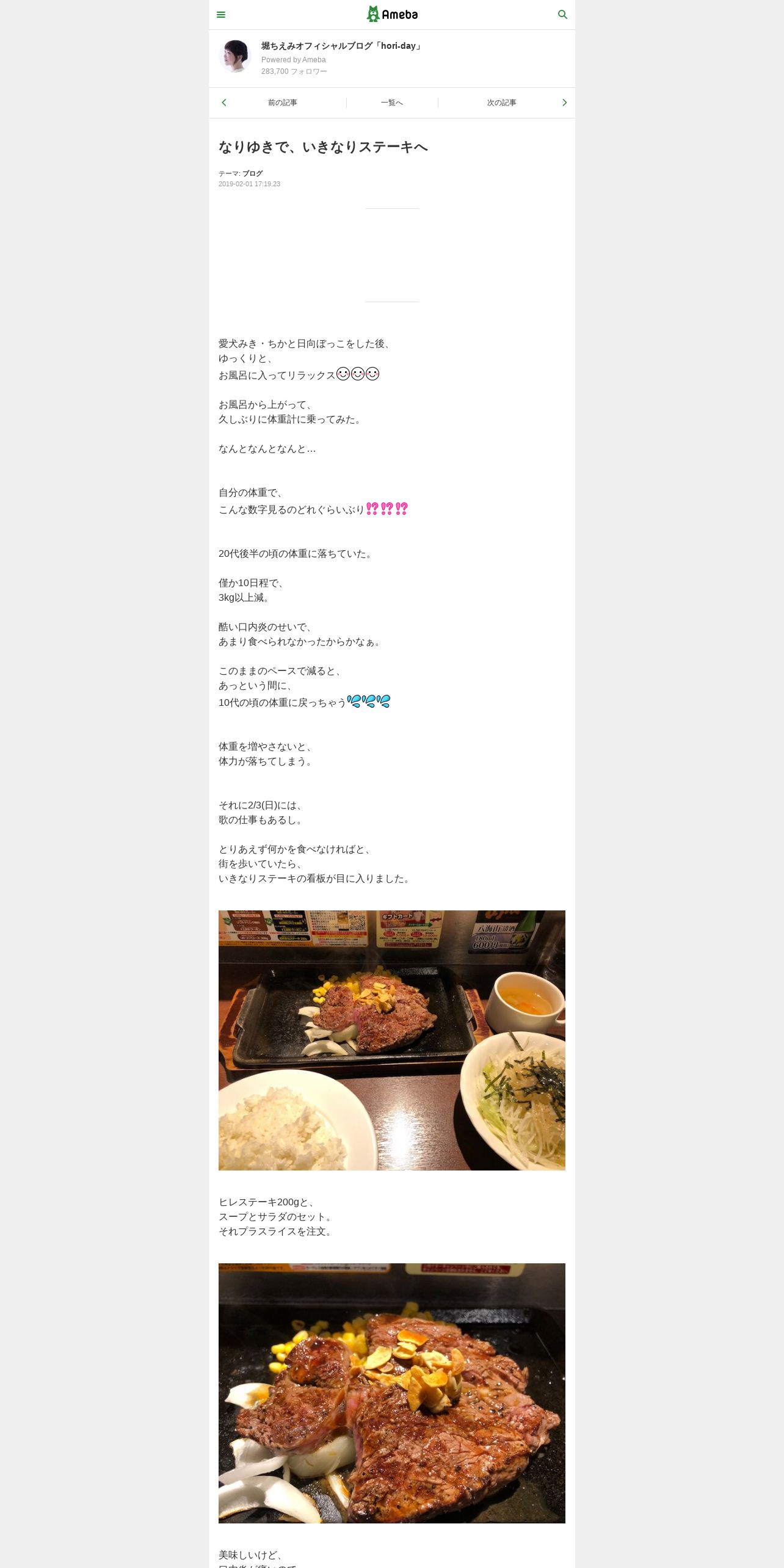Open the blogger's profile avatar
This screenshot has height=1568, width=784.
235,57
